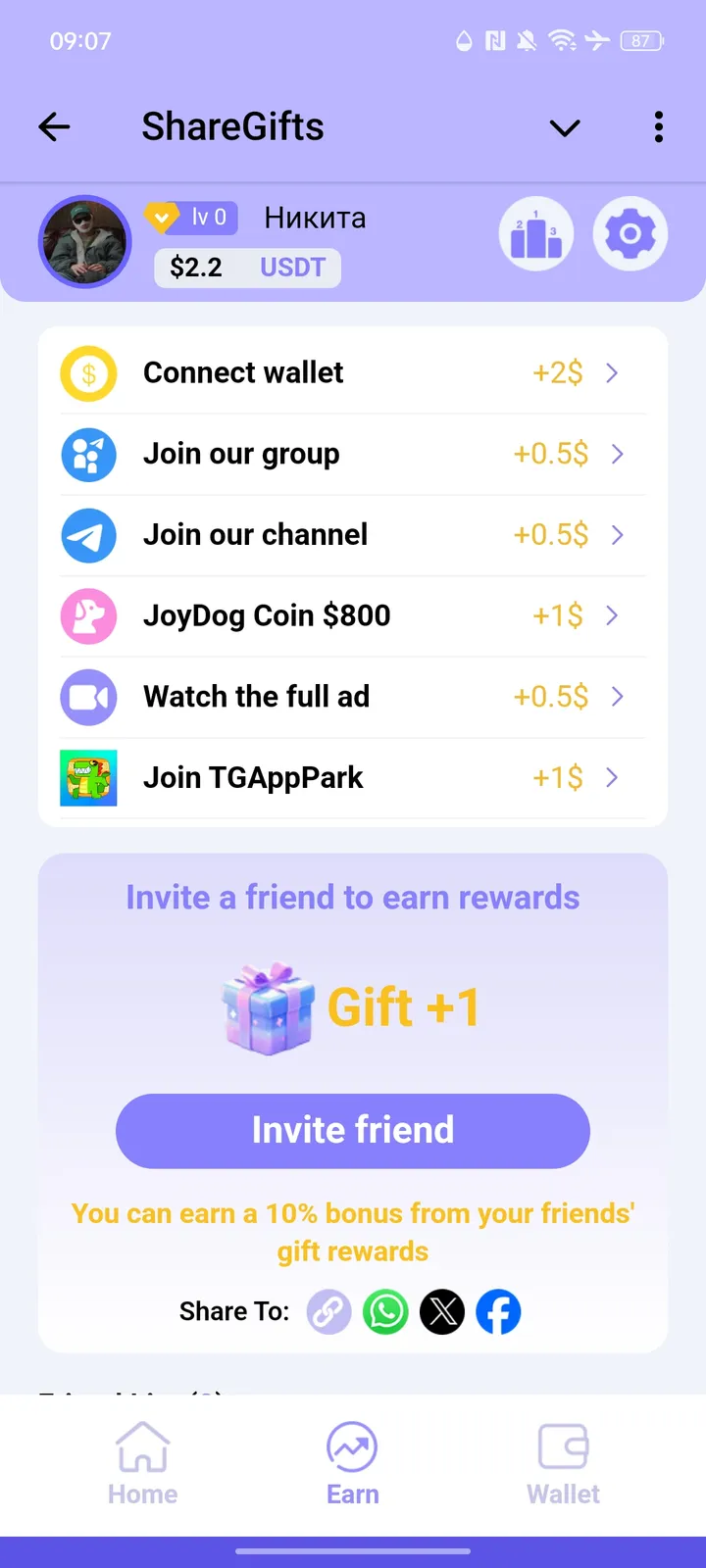Screen dimensions: 706x1568
Task: Open Никита's profile avatar
Action: [85, 241]
